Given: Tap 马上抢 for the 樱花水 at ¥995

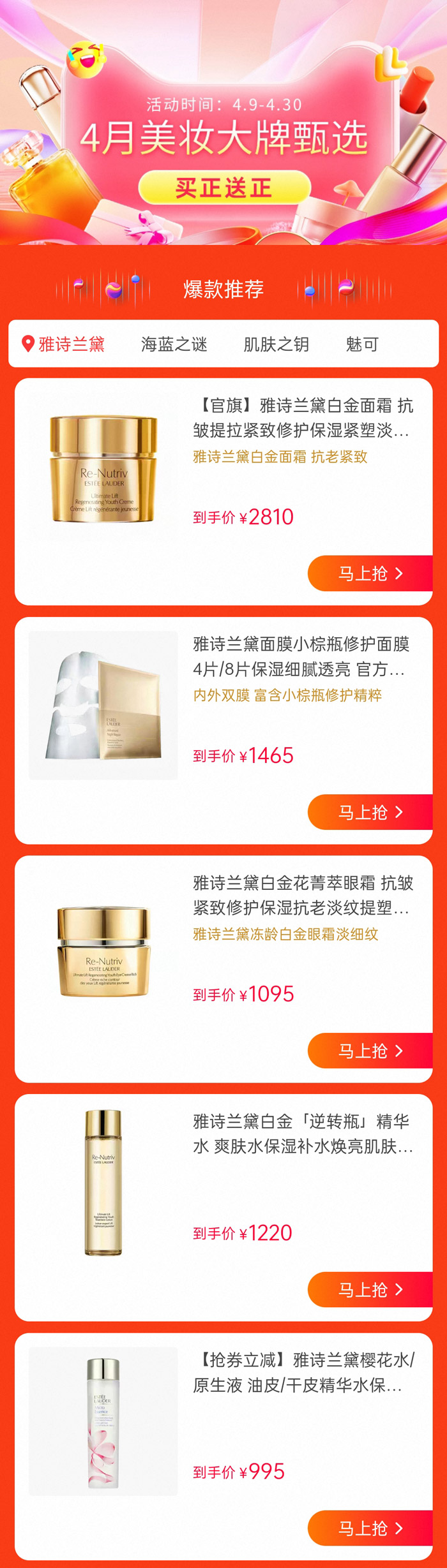Looking at the screenshot, I should point(370,1528).
